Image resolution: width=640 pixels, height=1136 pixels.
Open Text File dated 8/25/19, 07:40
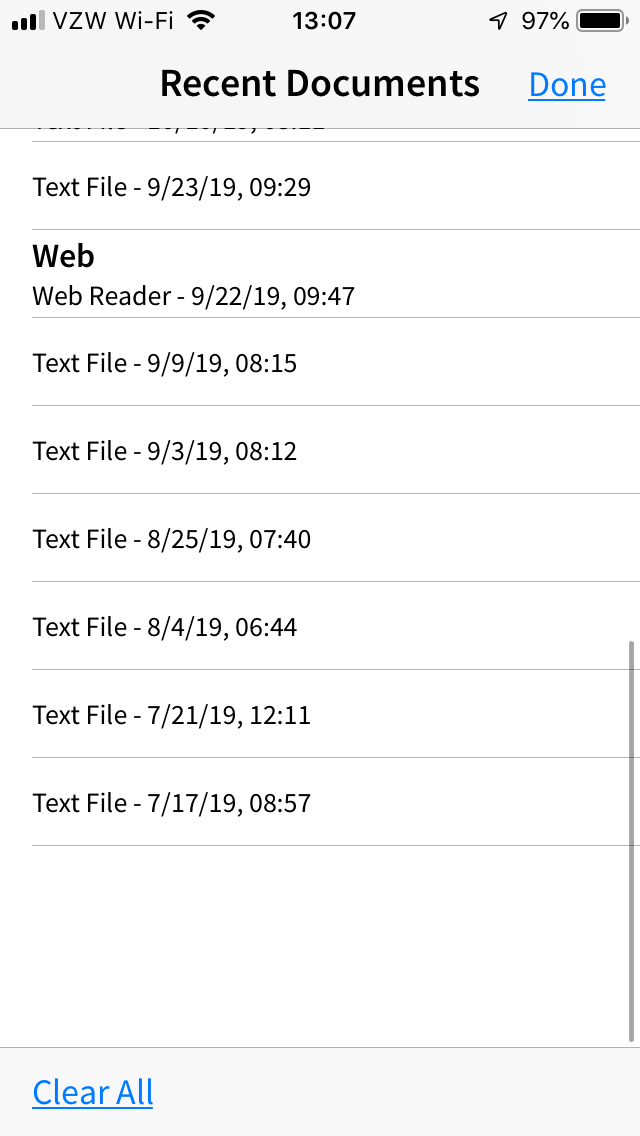click(320, 538)
